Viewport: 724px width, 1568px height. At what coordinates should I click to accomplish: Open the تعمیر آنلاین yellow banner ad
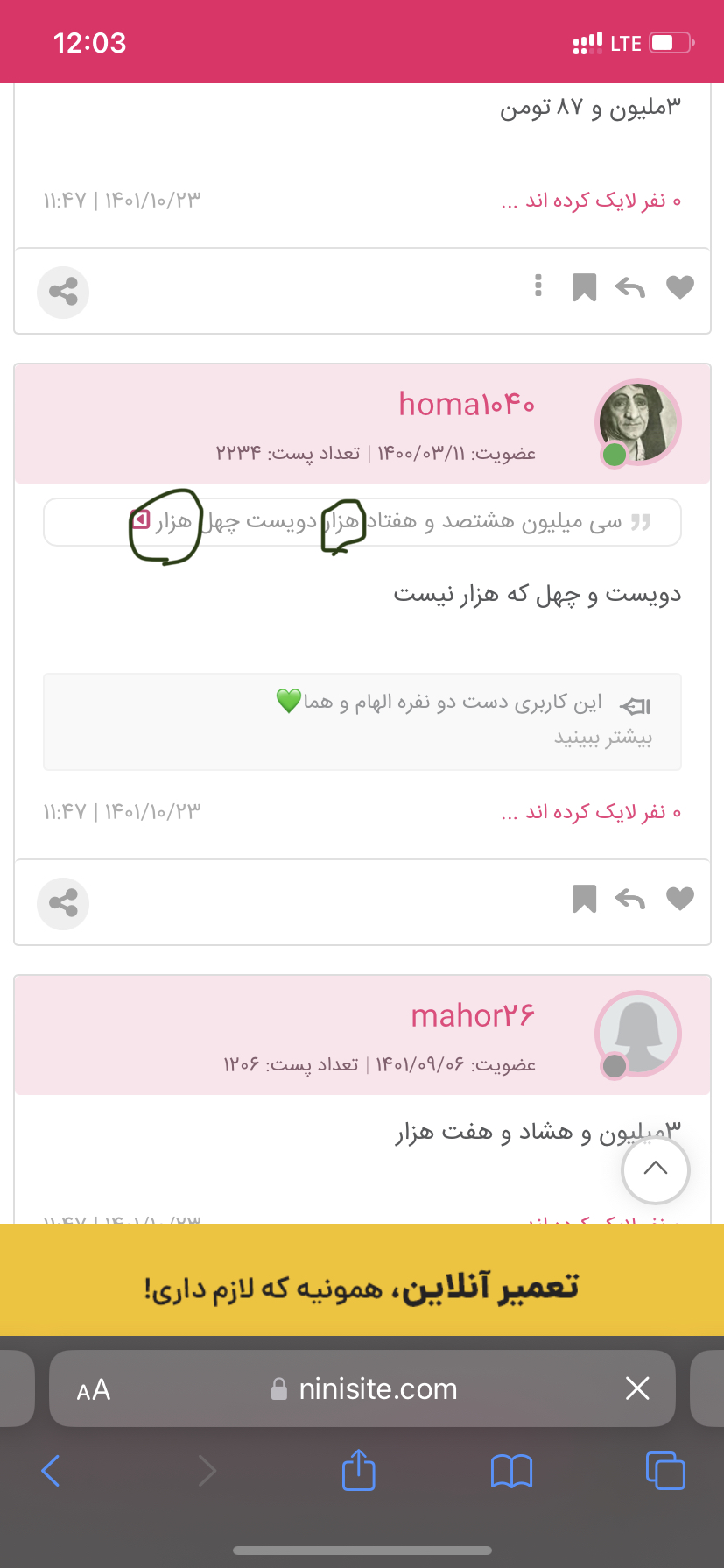point(362,1285)
